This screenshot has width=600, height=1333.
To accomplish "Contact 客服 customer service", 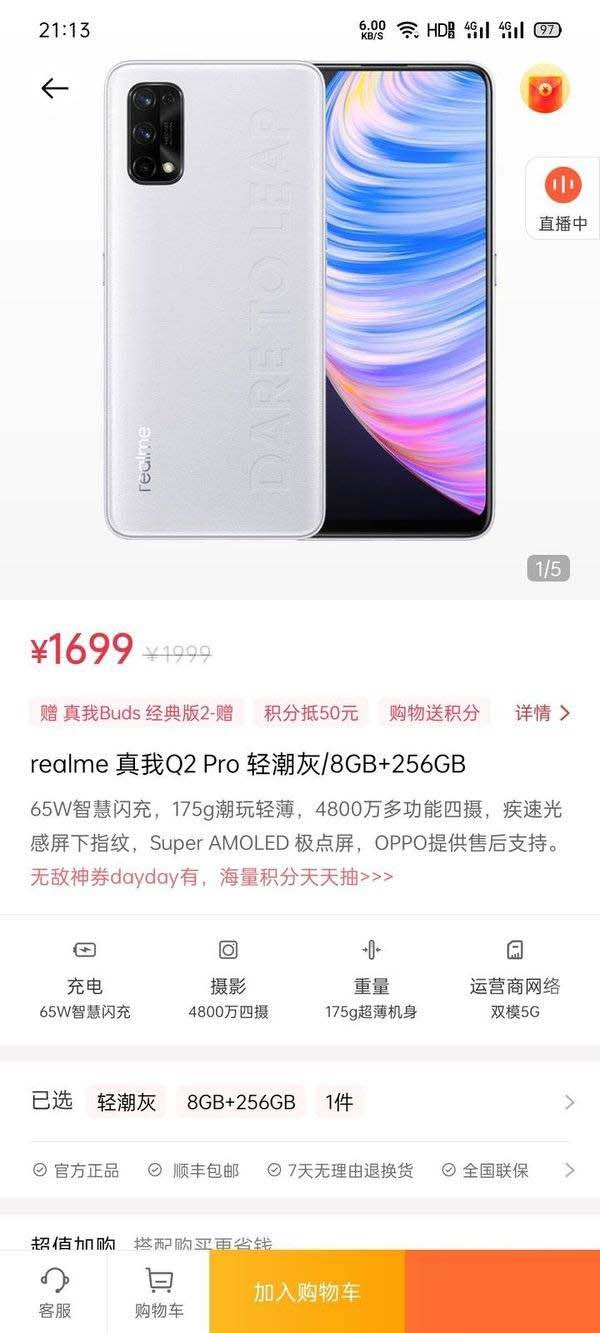I will point(54,1292).
